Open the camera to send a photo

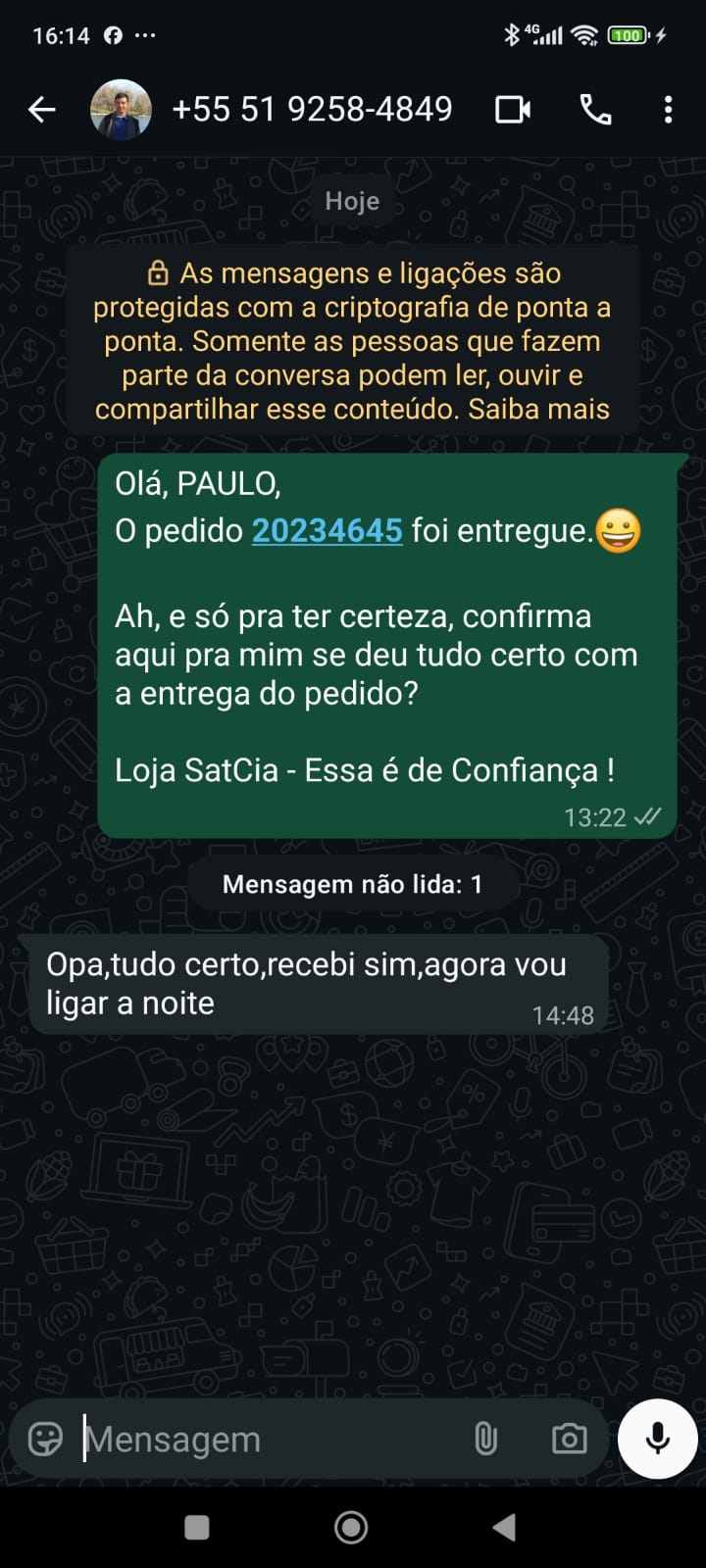pyautogui.click(x=569, y=1439)
